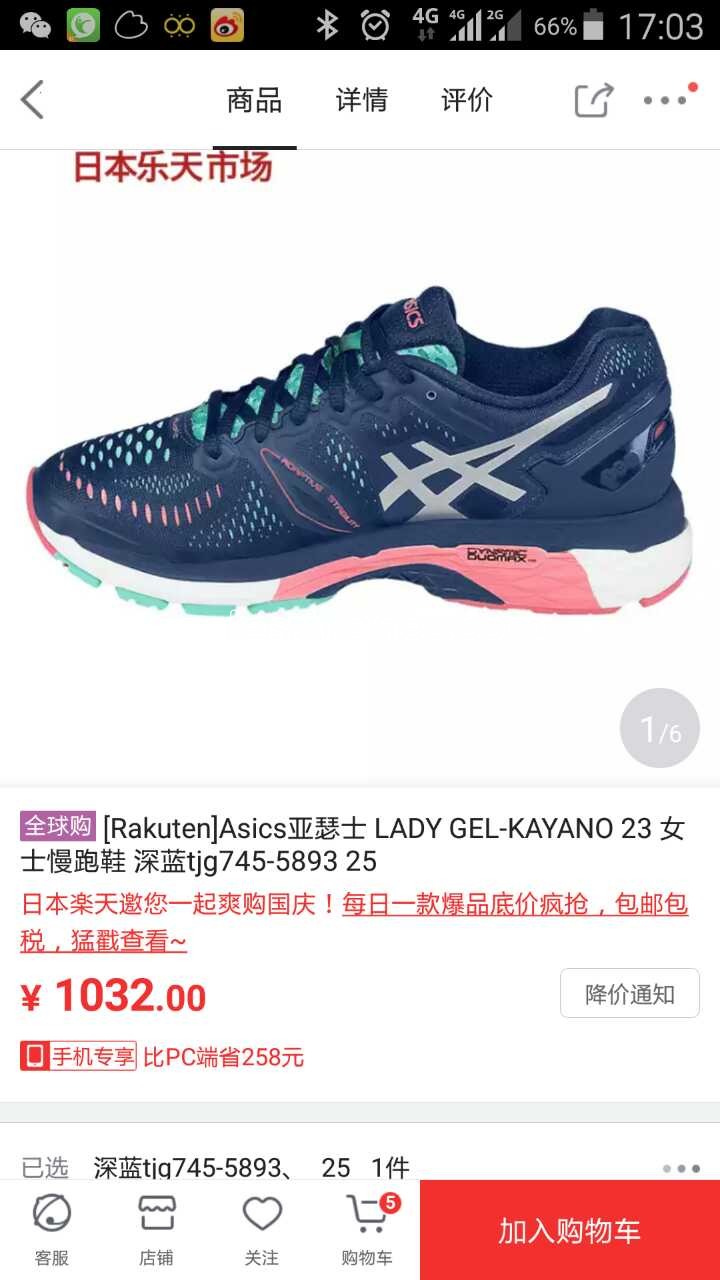Open the 购物车 shopping cart

pos(367,1230)
